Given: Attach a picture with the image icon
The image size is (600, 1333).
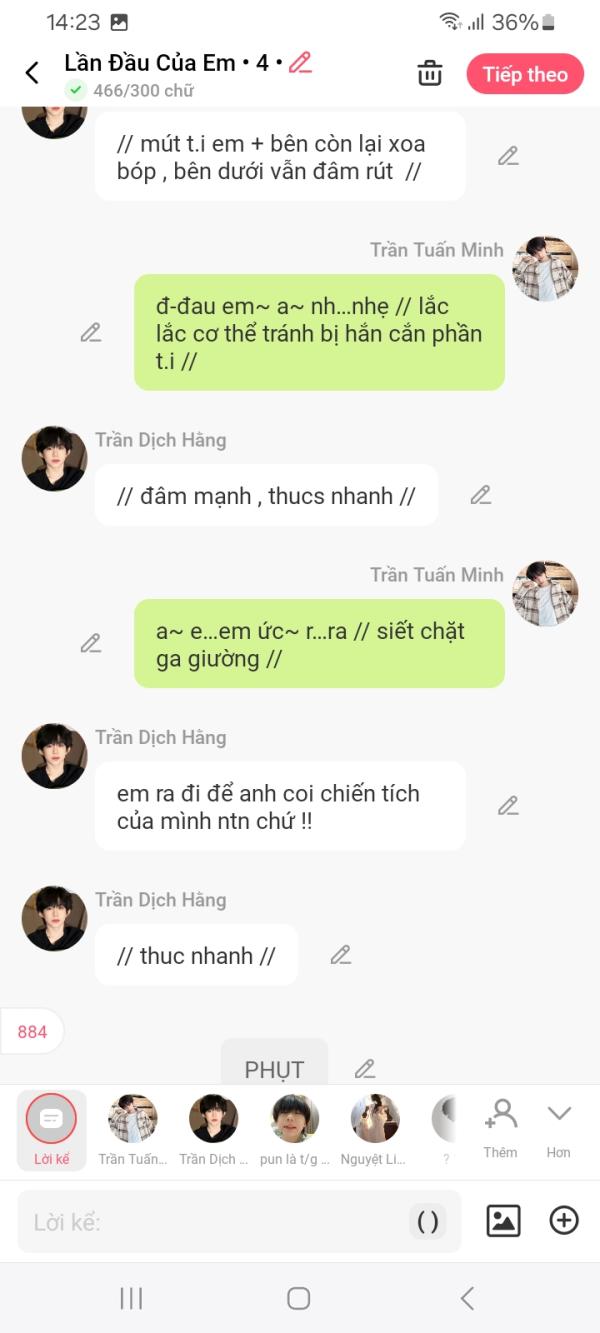Looking at the screenshot, I should [503, 1221].
